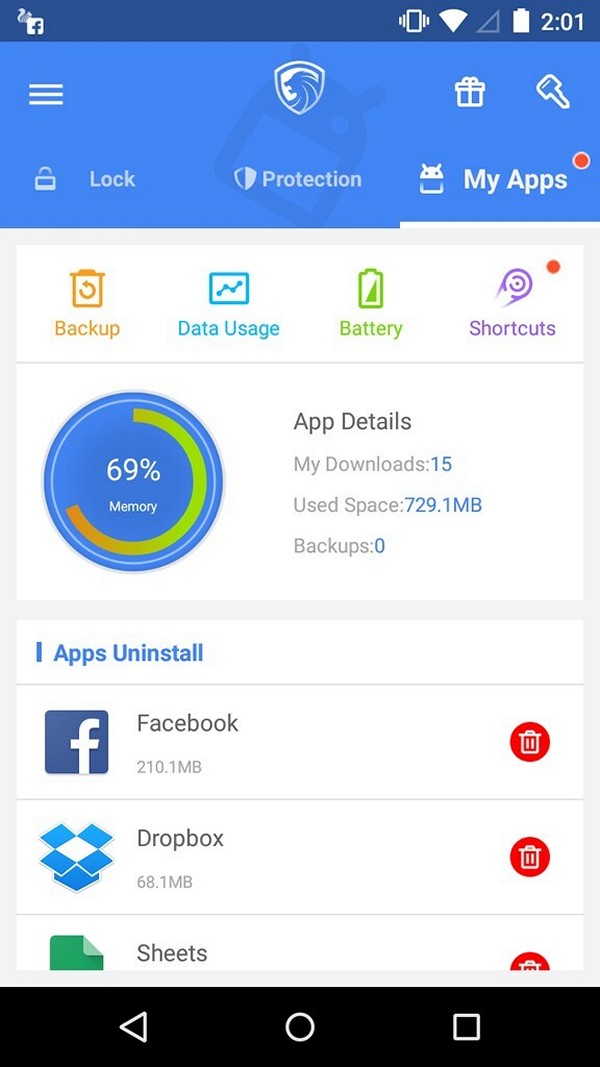
Task: Open Data Usage tool
Action: 229,304
